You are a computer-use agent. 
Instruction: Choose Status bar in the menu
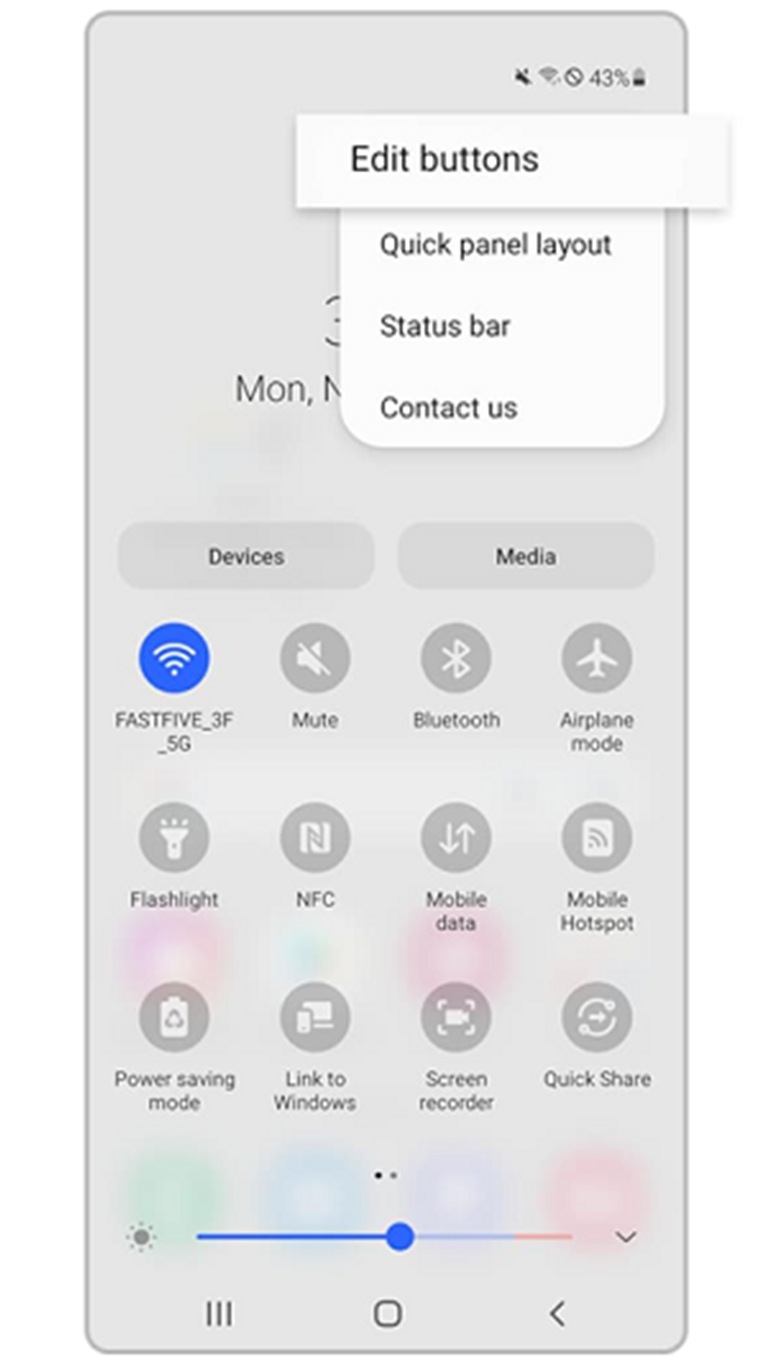(x=445, y=326)
